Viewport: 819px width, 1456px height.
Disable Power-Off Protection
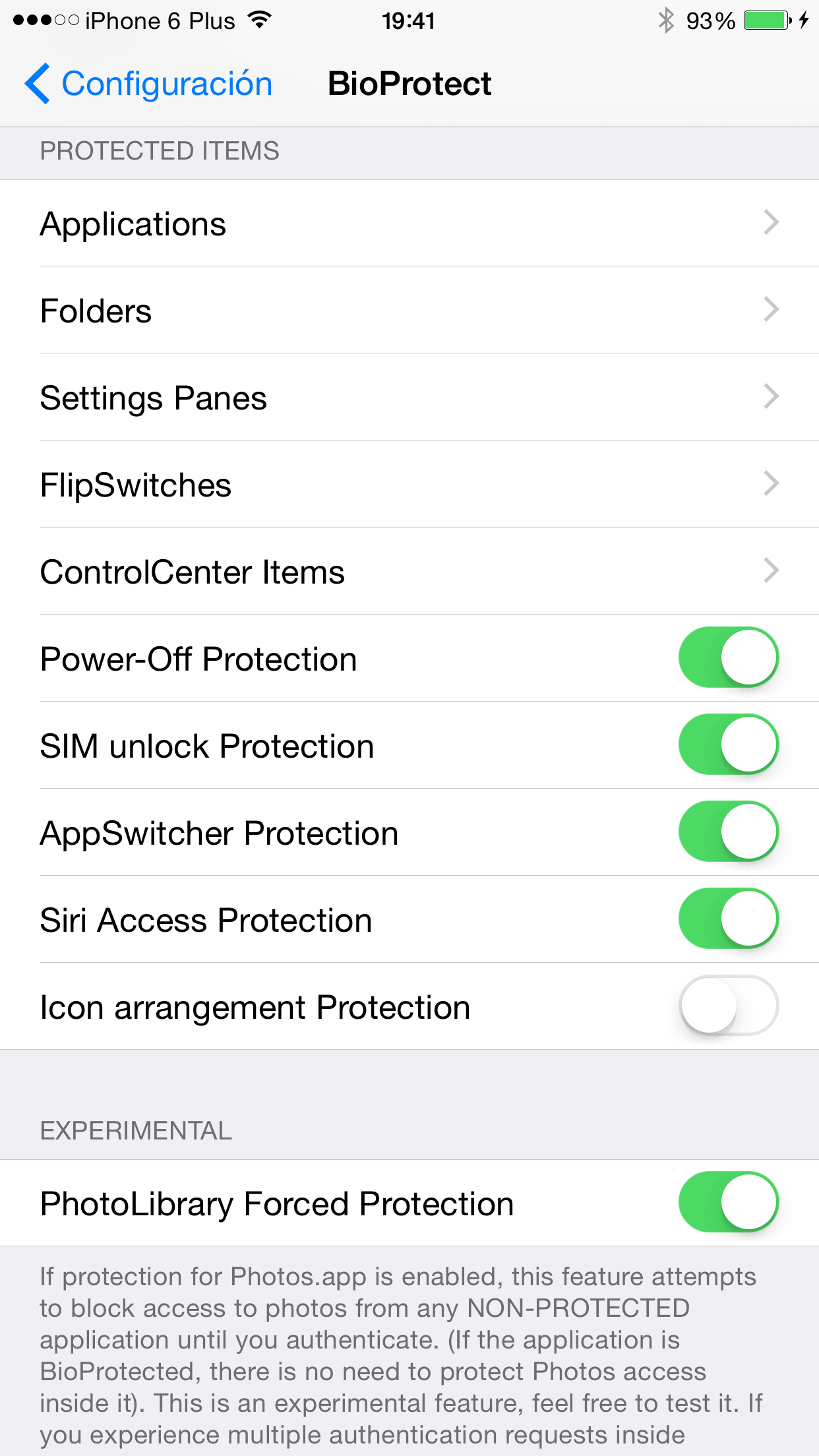pos(728,657)
